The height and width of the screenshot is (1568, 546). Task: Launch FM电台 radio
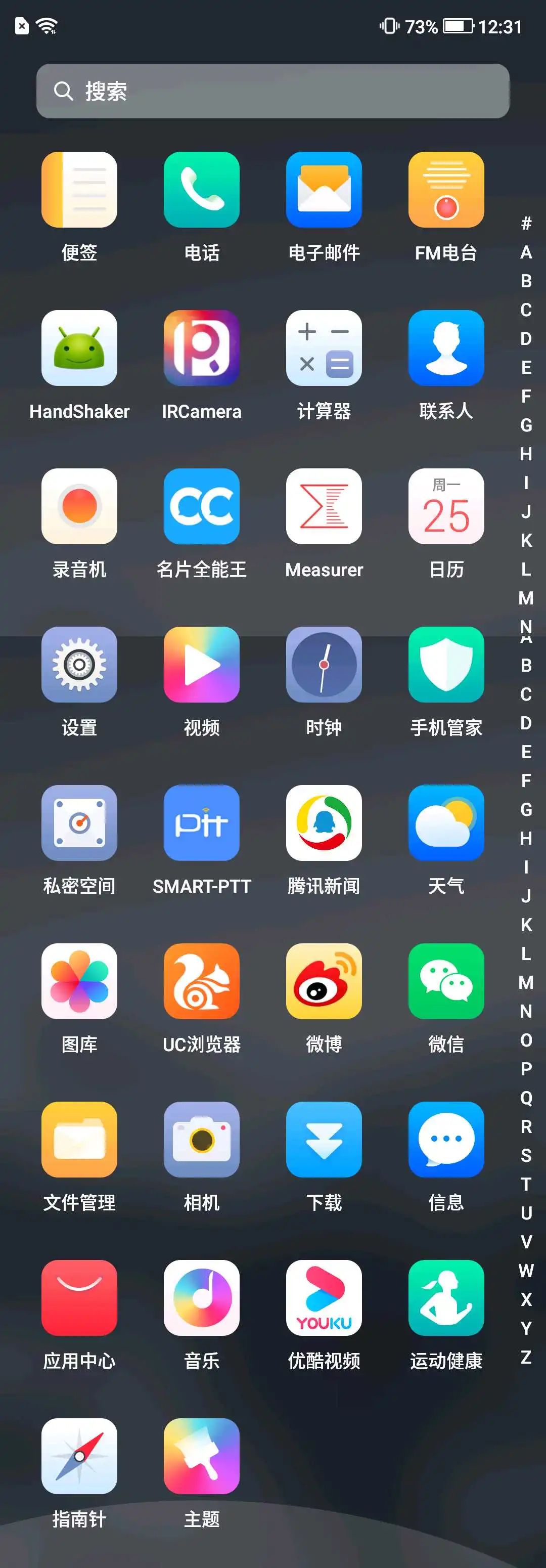point(446,190)
